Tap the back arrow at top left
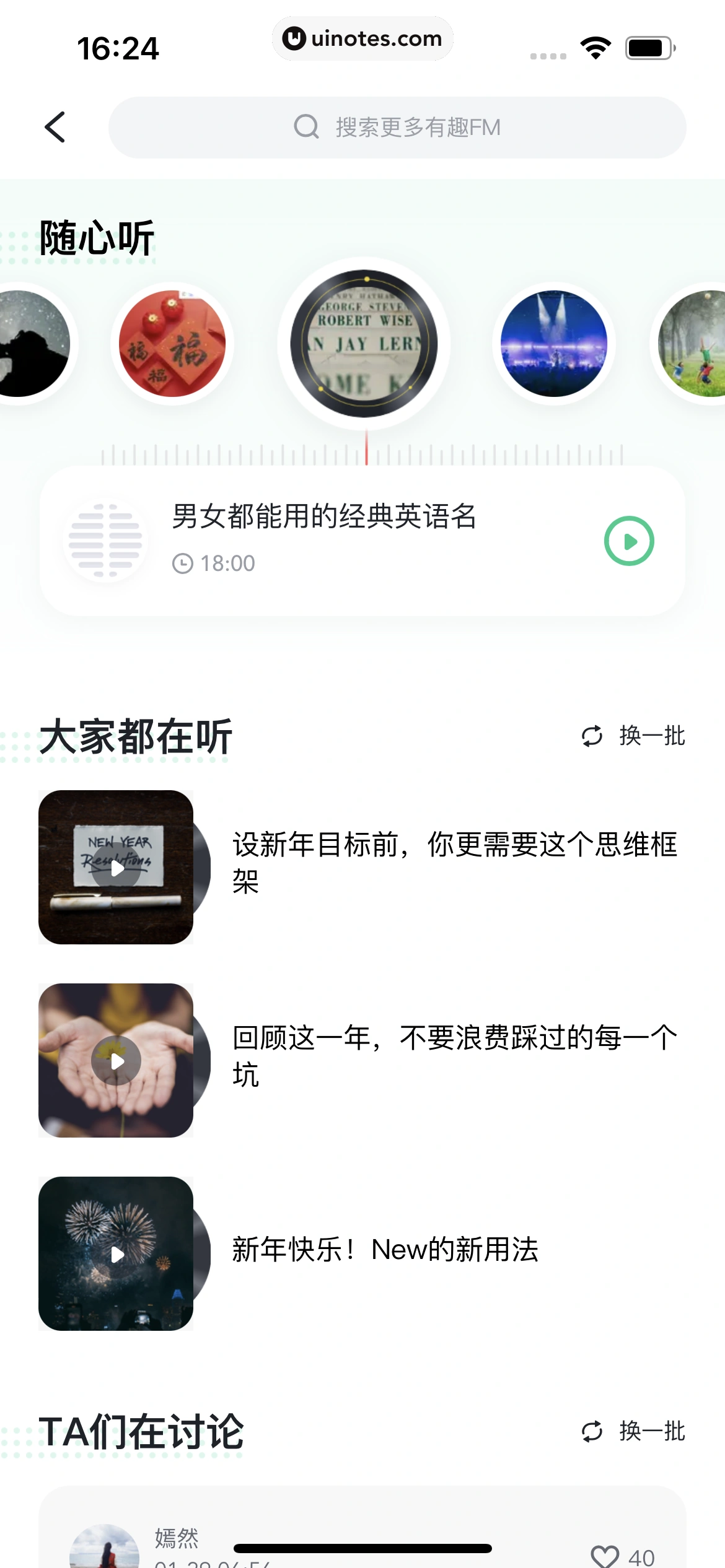 click(x=56, y=127)
